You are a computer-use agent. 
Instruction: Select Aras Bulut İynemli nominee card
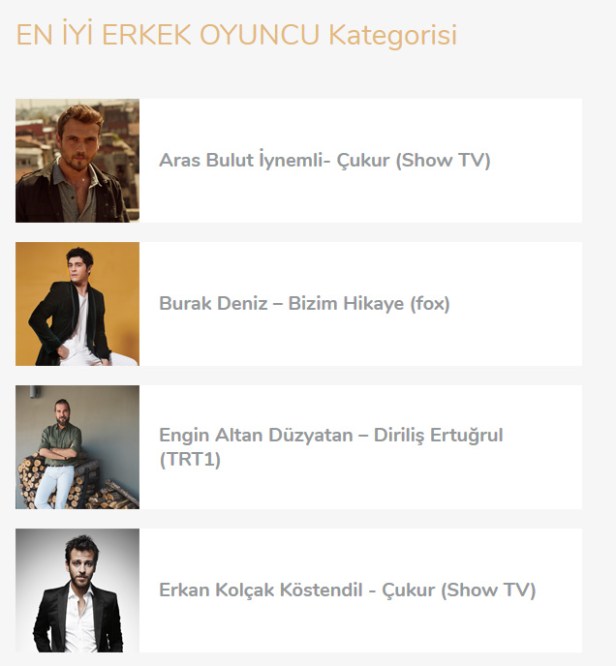pos(324,160)
